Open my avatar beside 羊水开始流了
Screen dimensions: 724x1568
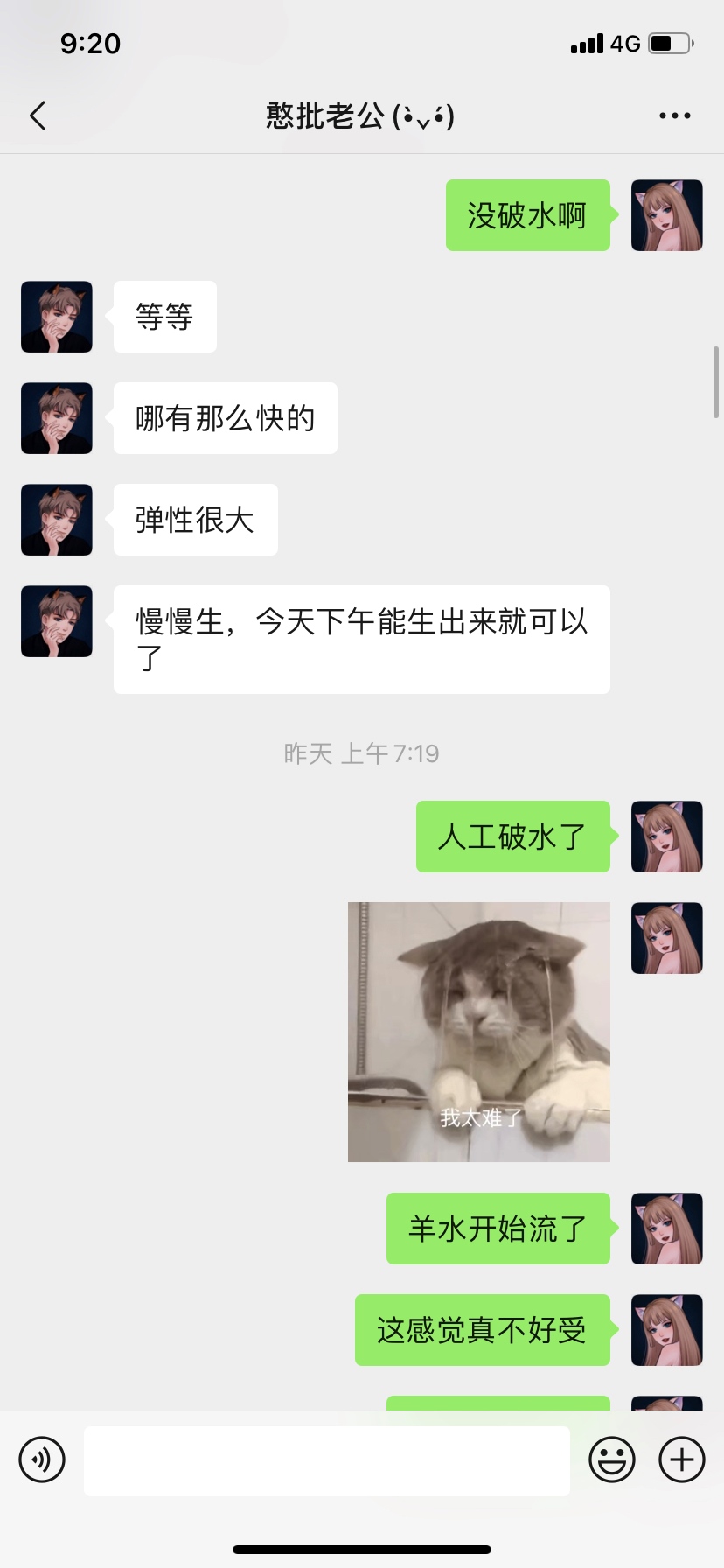(x=666, y=1228)
